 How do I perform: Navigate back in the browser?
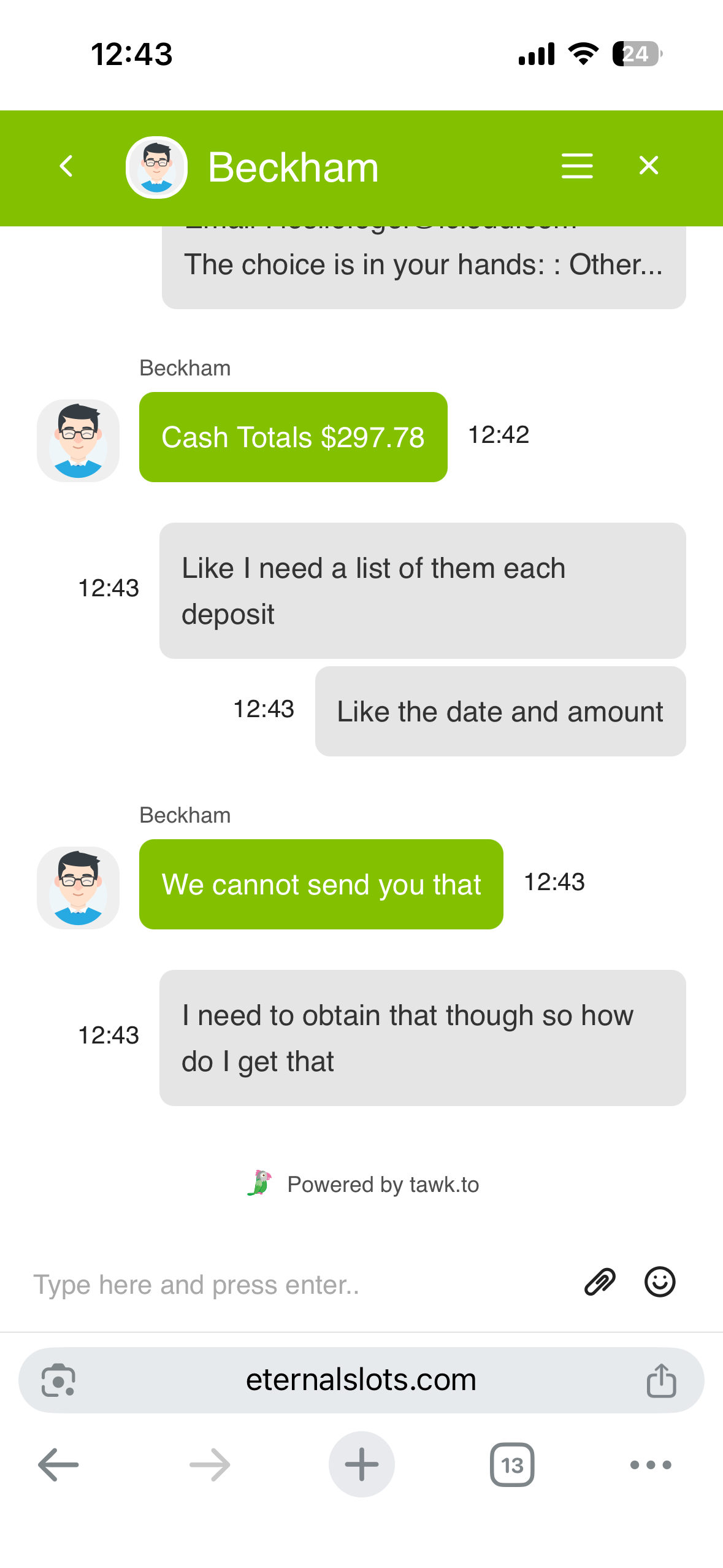(58, 1464)
